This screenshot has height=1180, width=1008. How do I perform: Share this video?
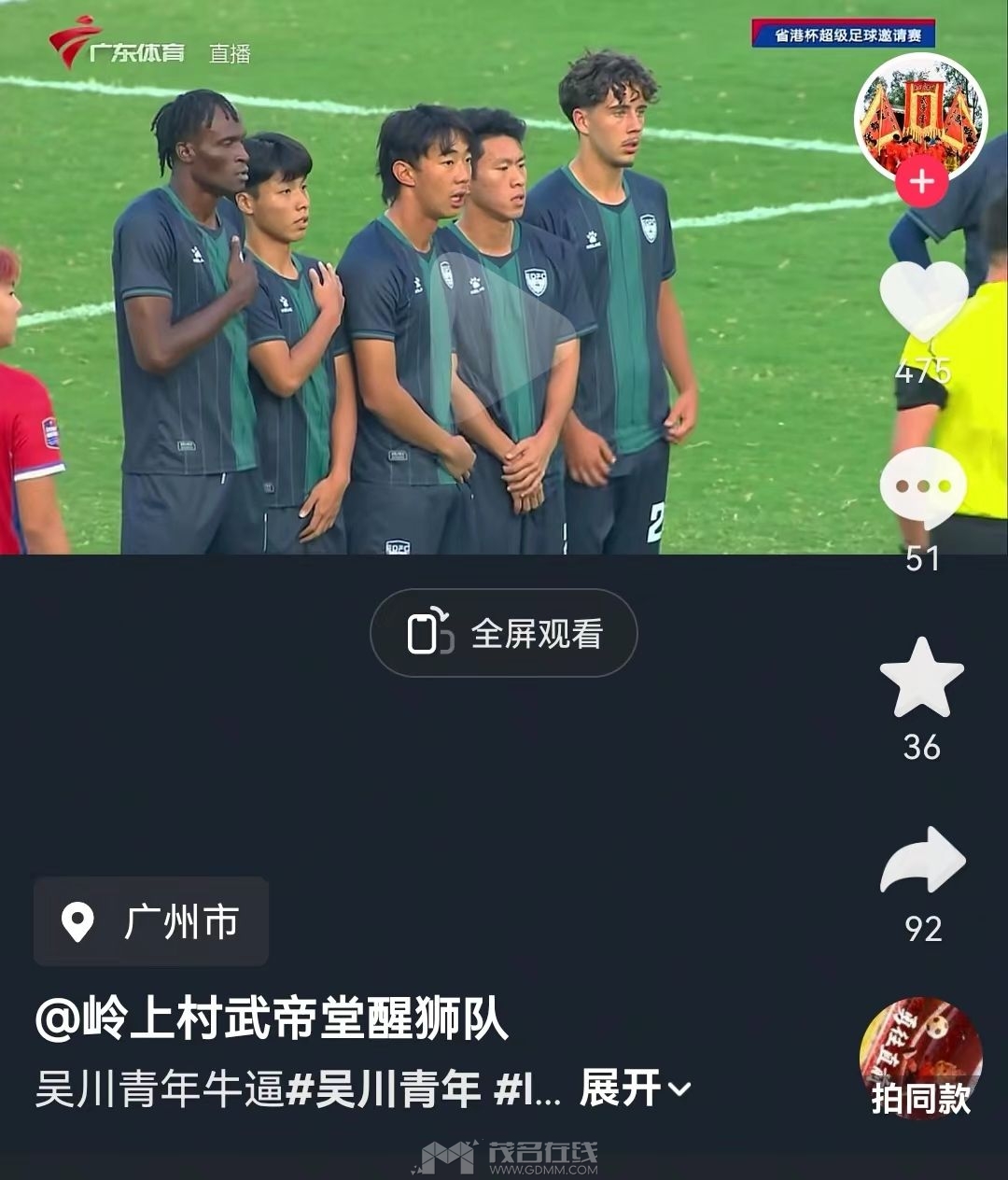pos(922,861)
